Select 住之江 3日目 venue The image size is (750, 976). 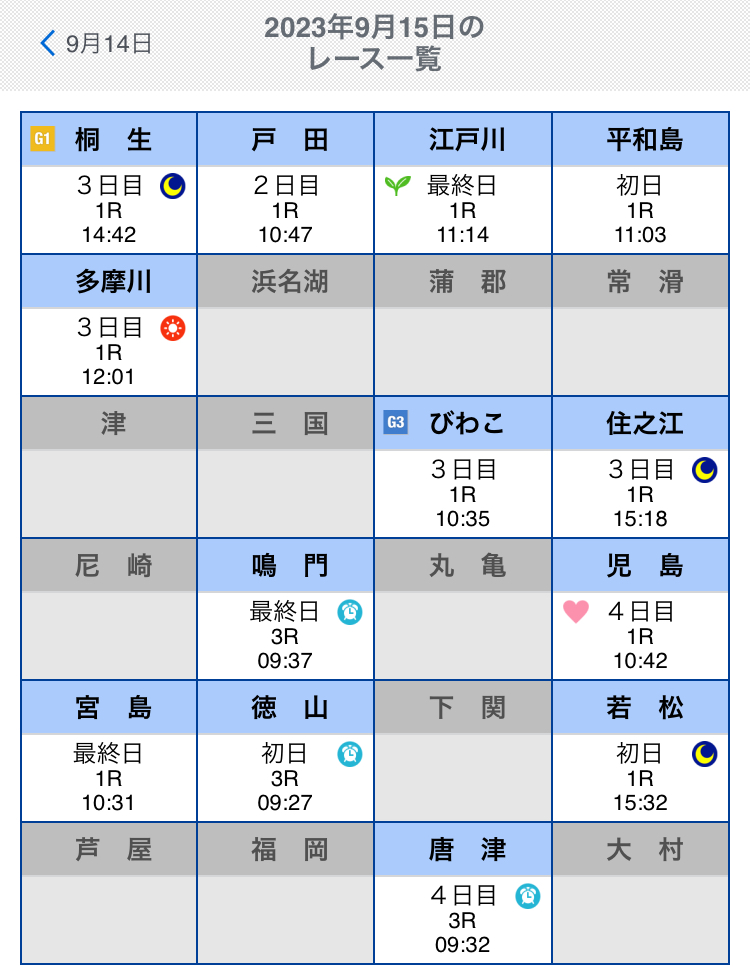click(x=640, y=468)
